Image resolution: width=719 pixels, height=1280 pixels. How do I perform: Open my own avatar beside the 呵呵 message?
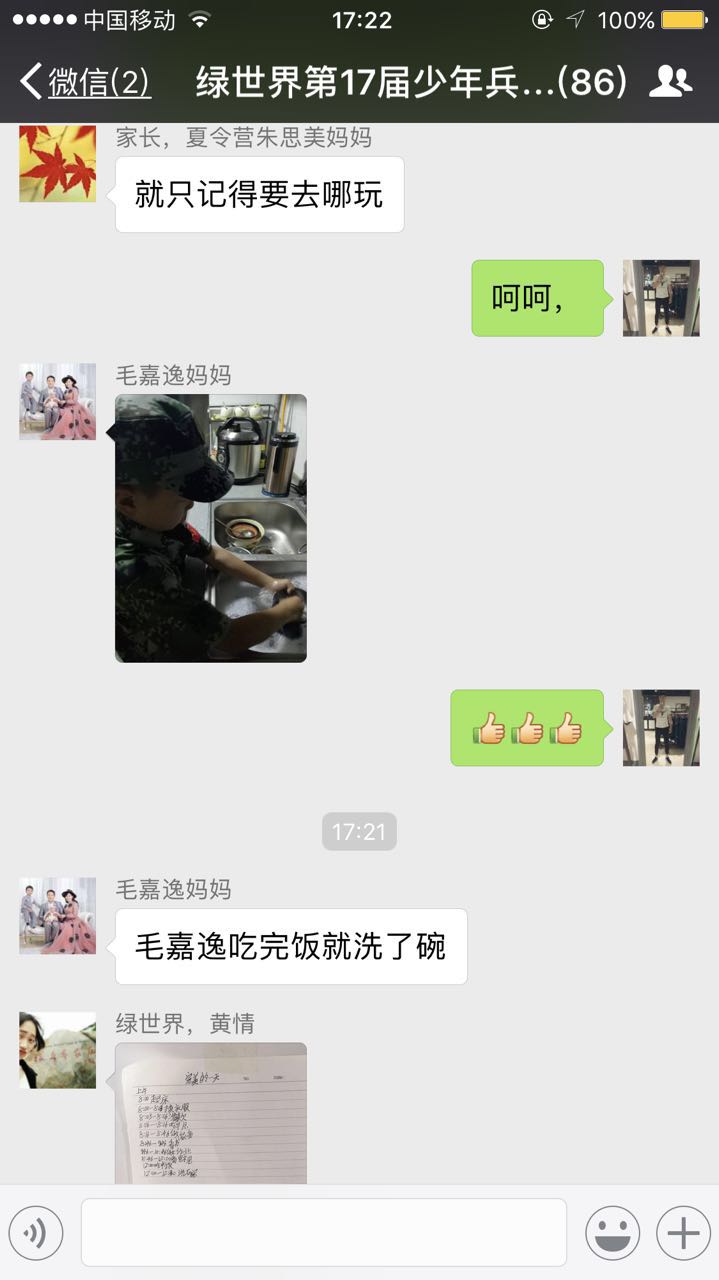(661, 298)
